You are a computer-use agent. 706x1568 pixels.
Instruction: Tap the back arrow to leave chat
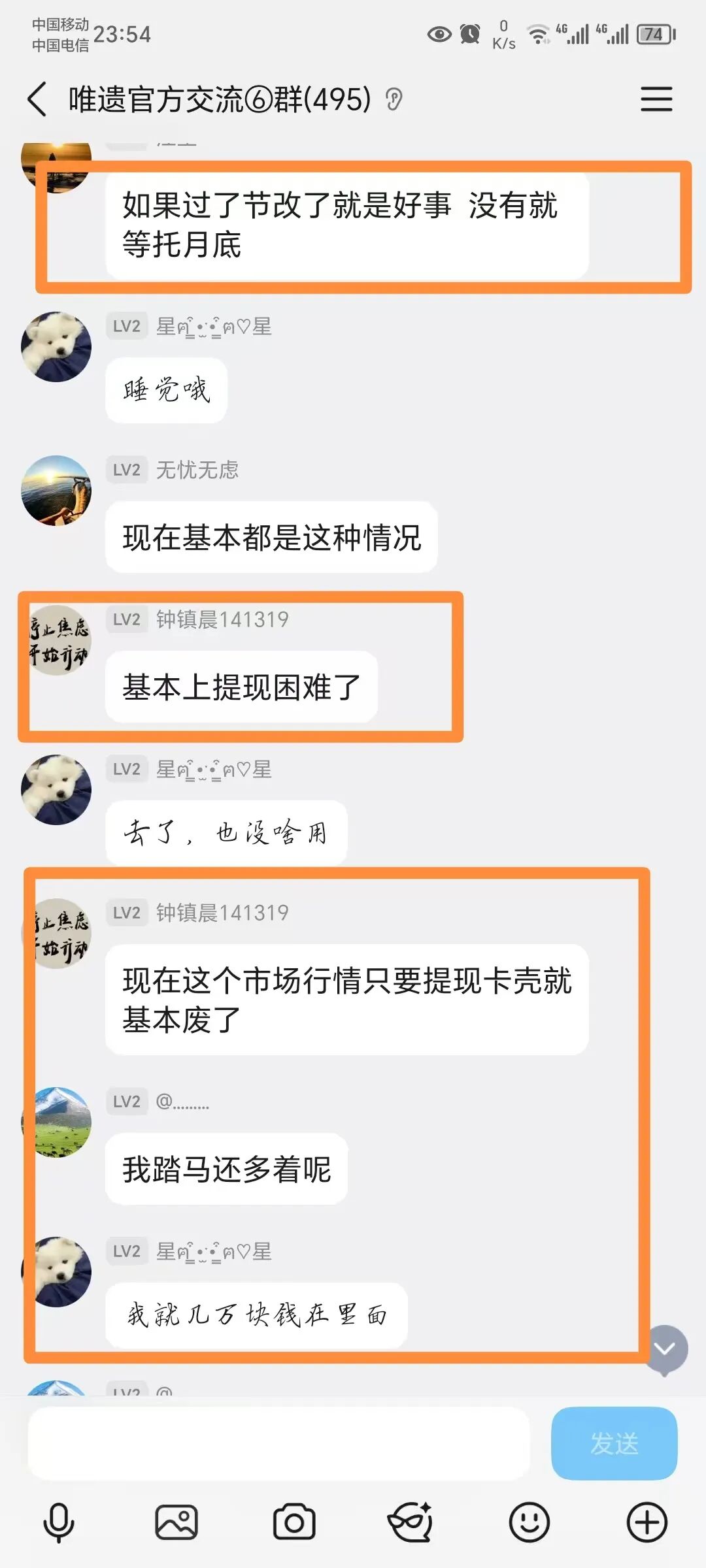(x=36, y=100)
